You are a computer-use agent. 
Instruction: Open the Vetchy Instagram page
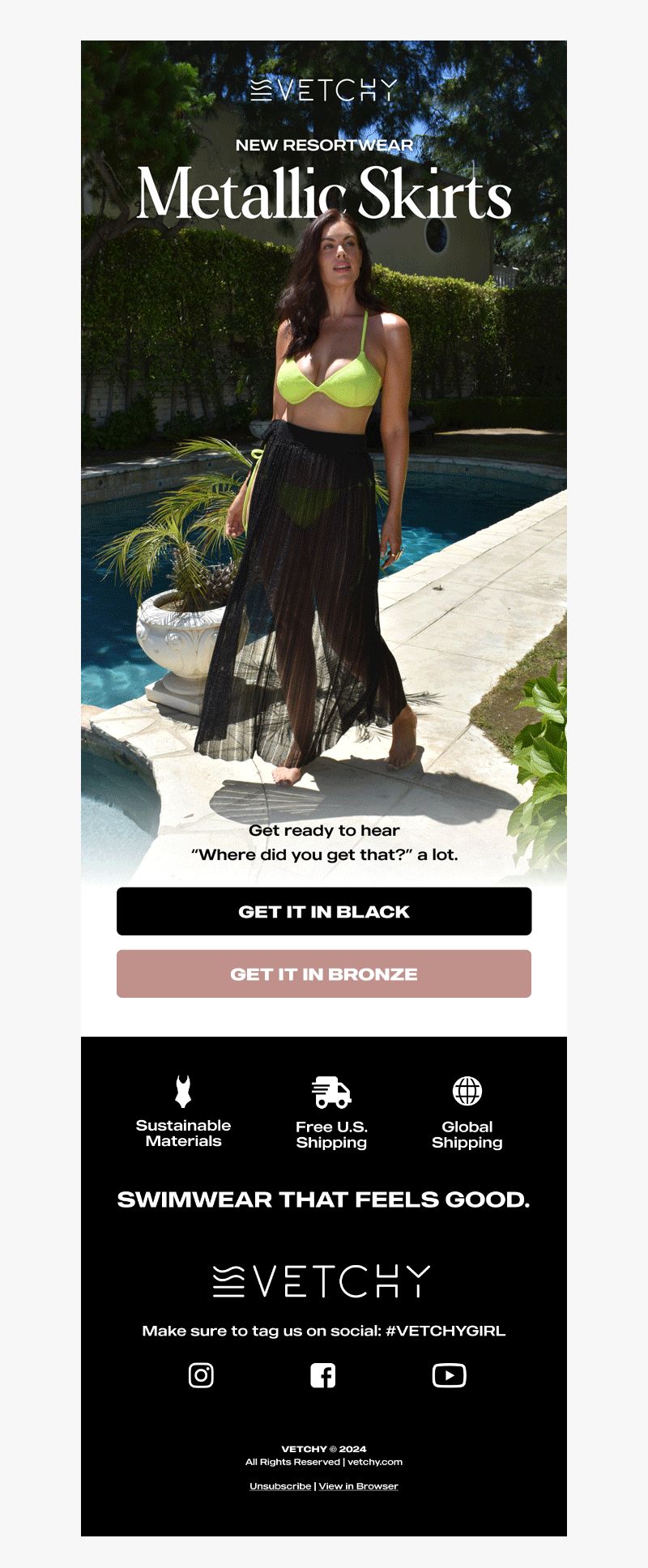[x=201, y=1375]
